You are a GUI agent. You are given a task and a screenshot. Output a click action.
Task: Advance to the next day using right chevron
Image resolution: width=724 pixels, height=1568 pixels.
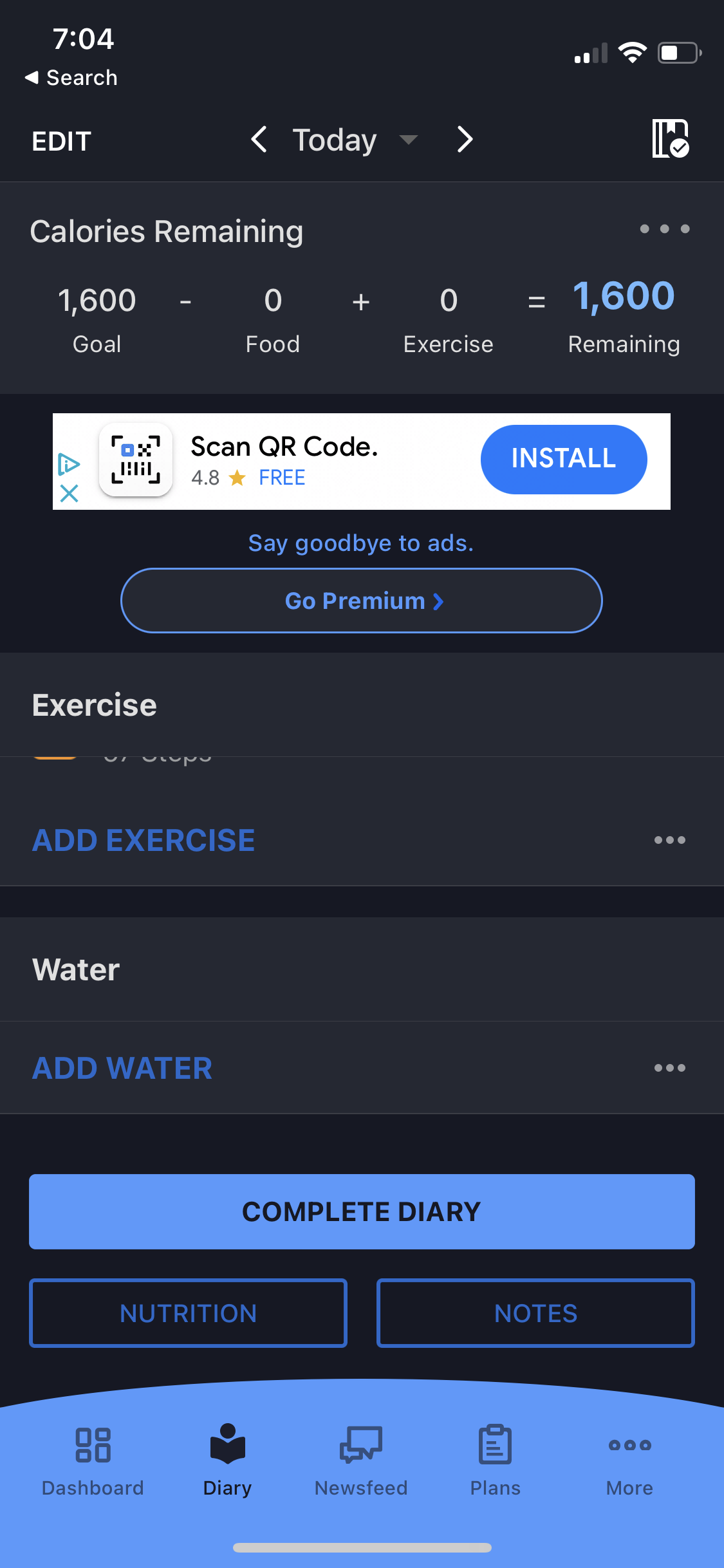464,139
